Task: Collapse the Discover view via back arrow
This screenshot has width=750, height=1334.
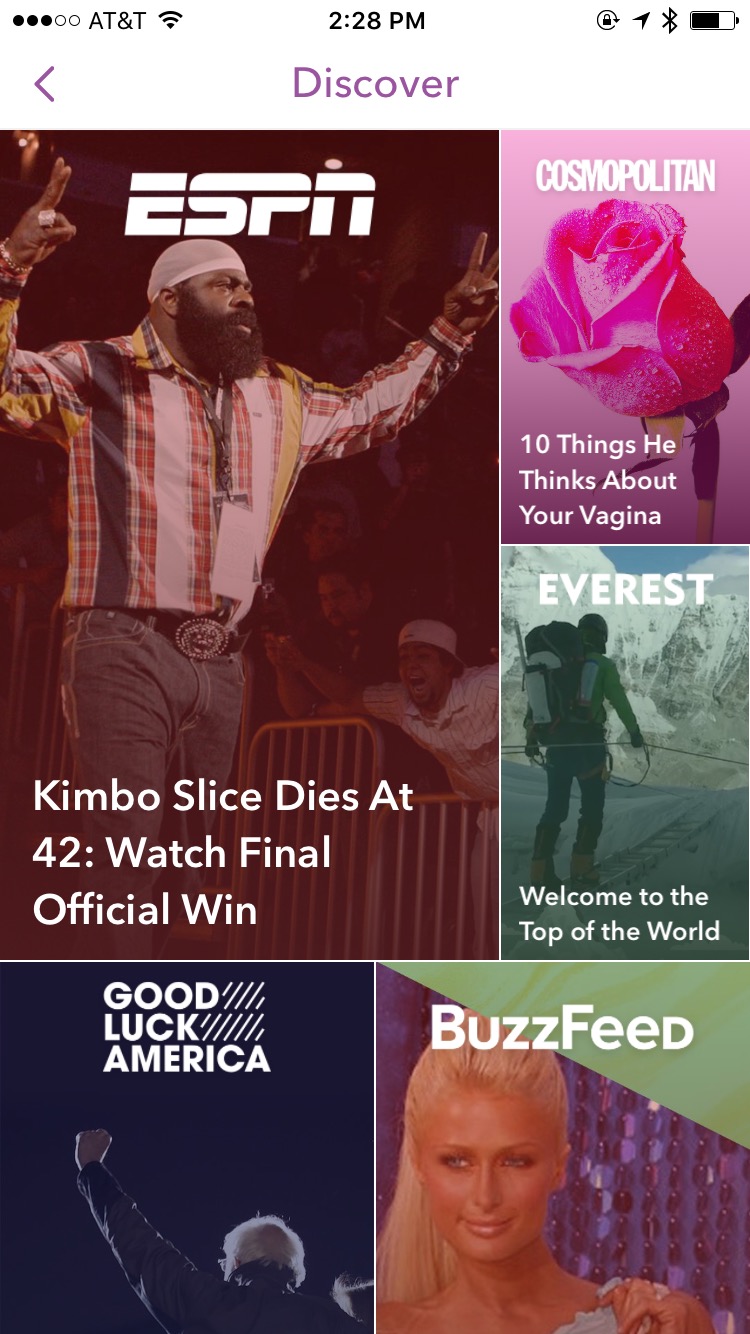Action: [44, 84]
